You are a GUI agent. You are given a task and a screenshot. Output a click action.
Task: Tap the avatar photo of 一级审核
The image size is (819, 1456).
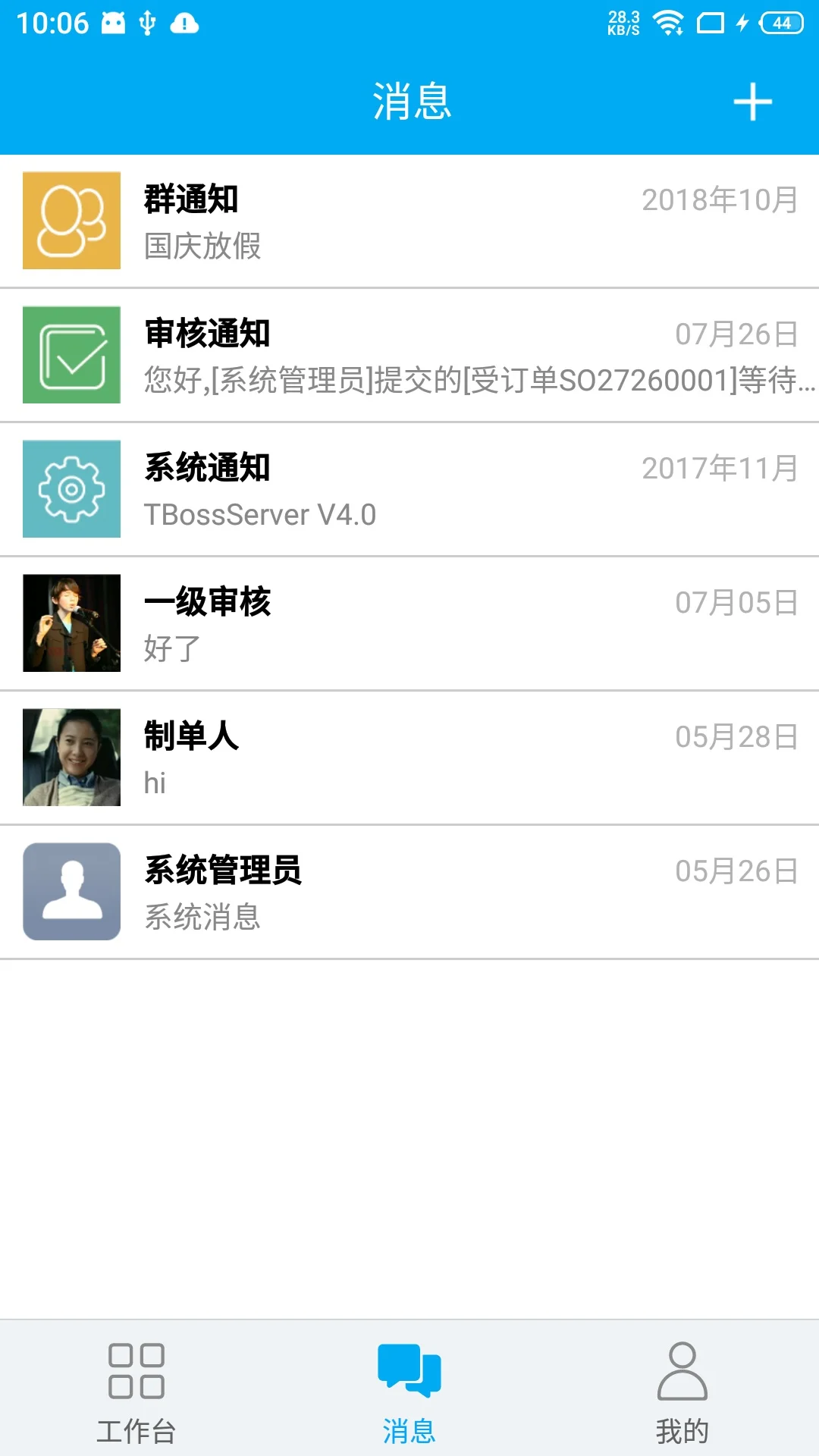click(72, 623)
